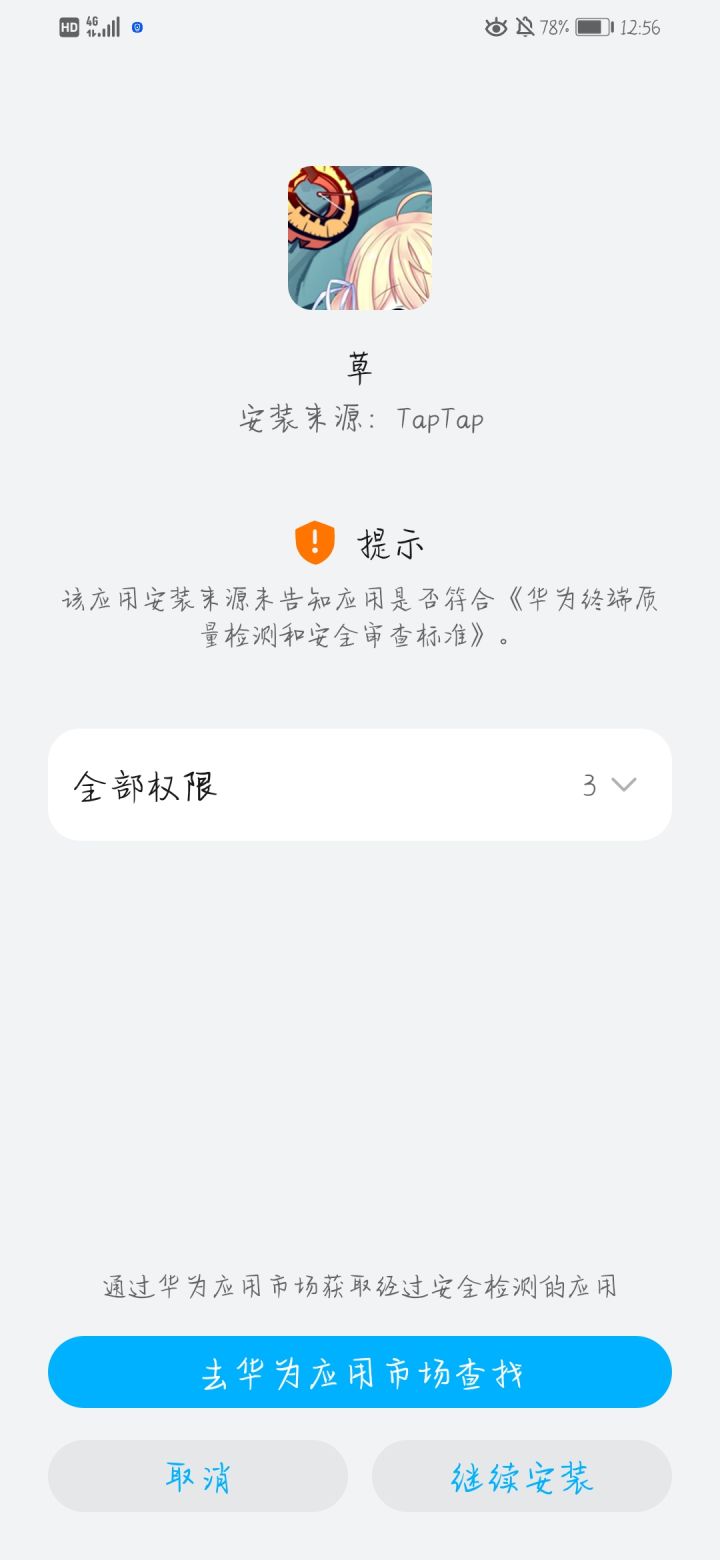The height and width of the screenshot is (1560, 720).
Task: Tap the 继续安装 button to continue installing
Action: point(521,1475)
